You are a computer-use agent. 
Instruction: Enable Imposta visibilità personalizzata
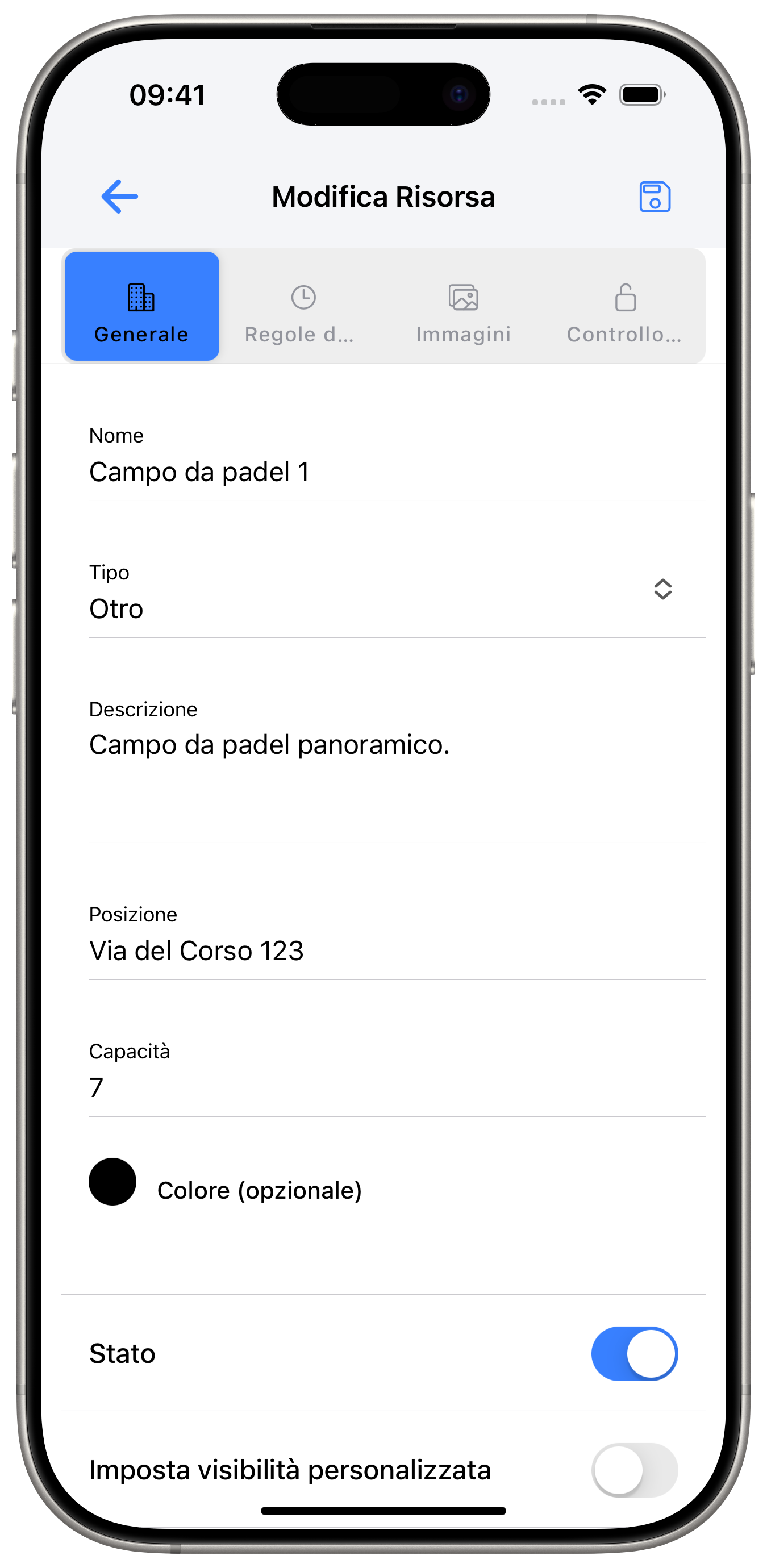[x=633, y=1470]
